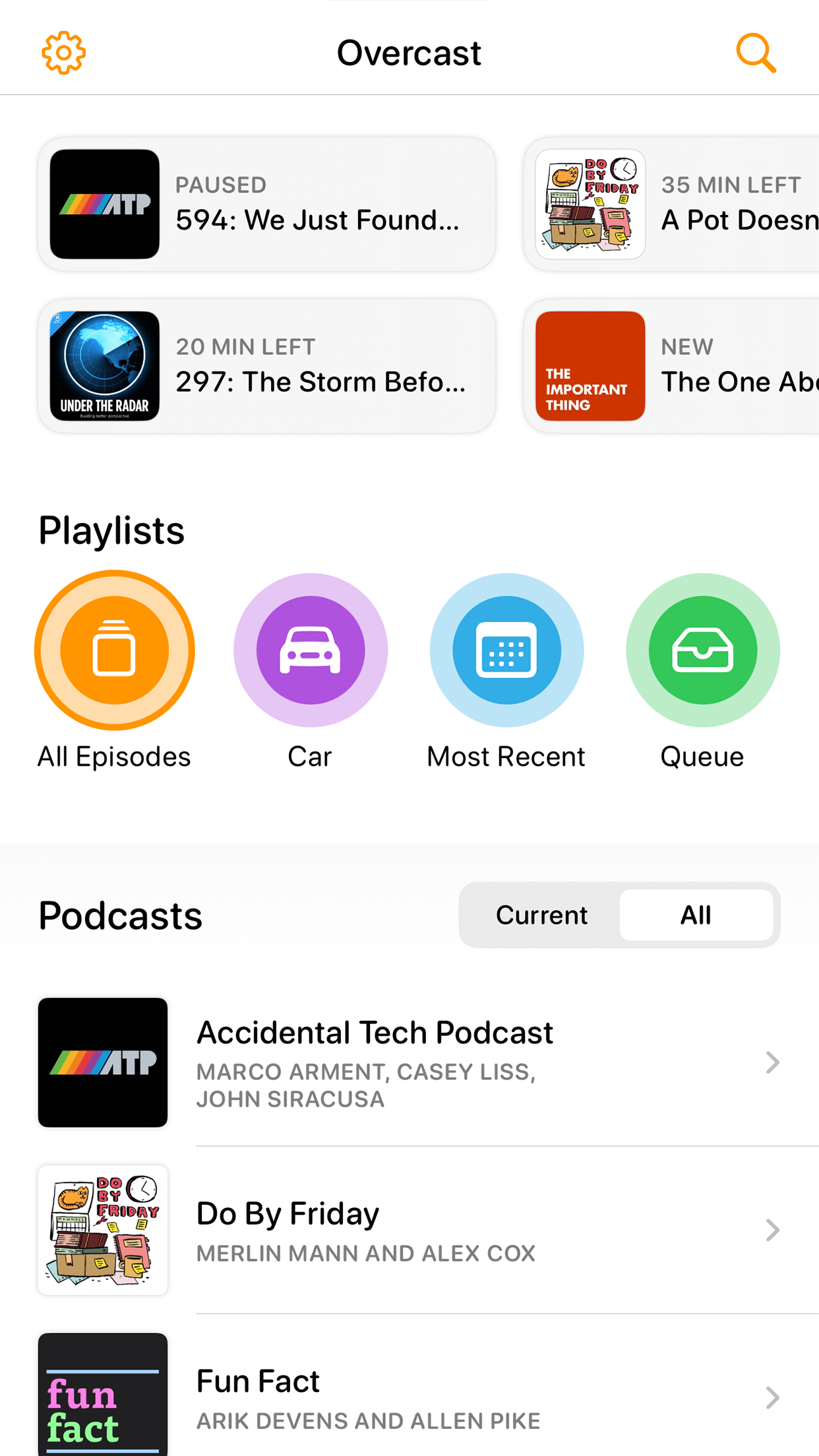Tap the Accidental Tech Podcast artwork
819x1456 pixels.
103,1062
